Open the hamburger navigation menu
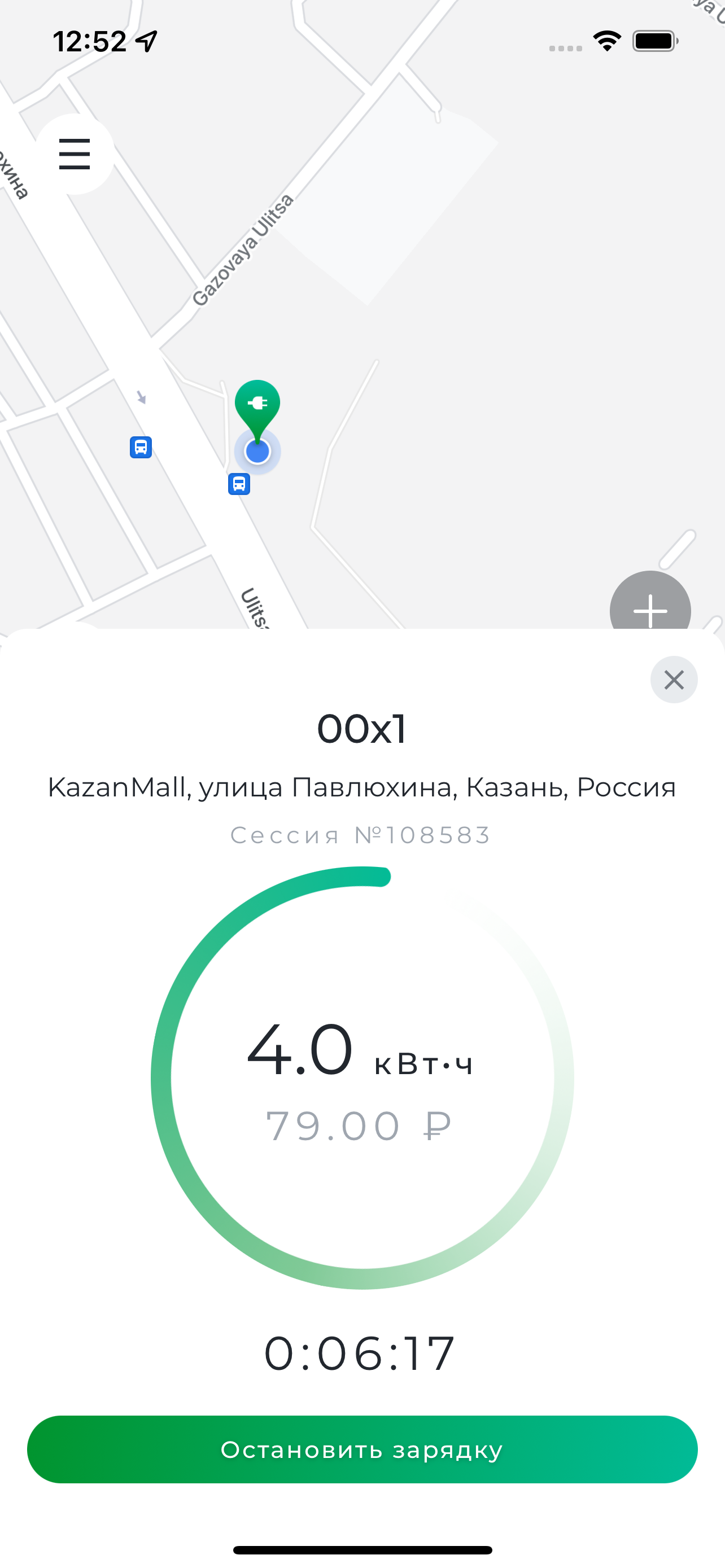725x1568 pixels. (x=75, y=155)
